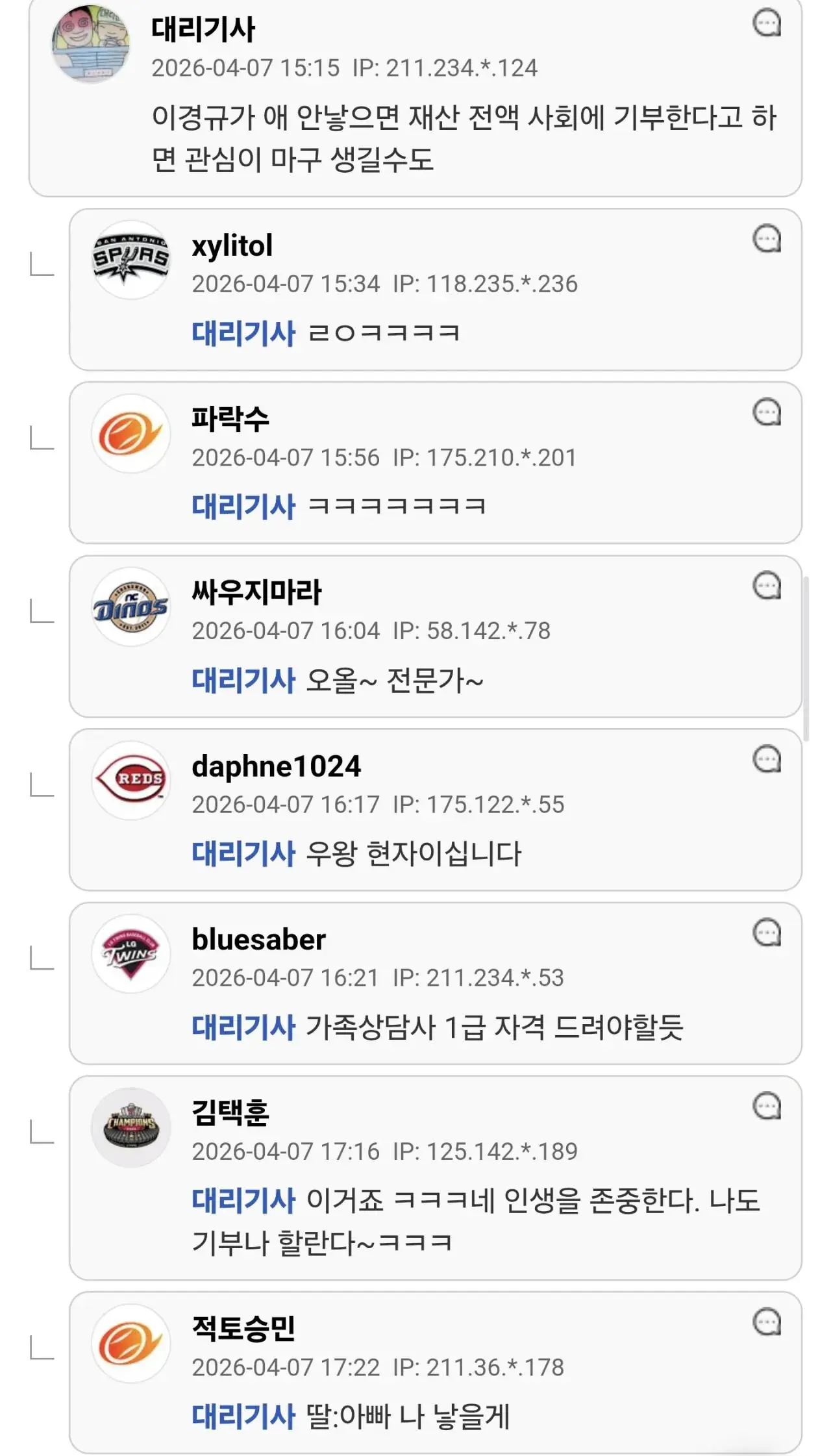
Task: Click the speech bubble icon on xylitol's reply
Action: pos(767,239)
